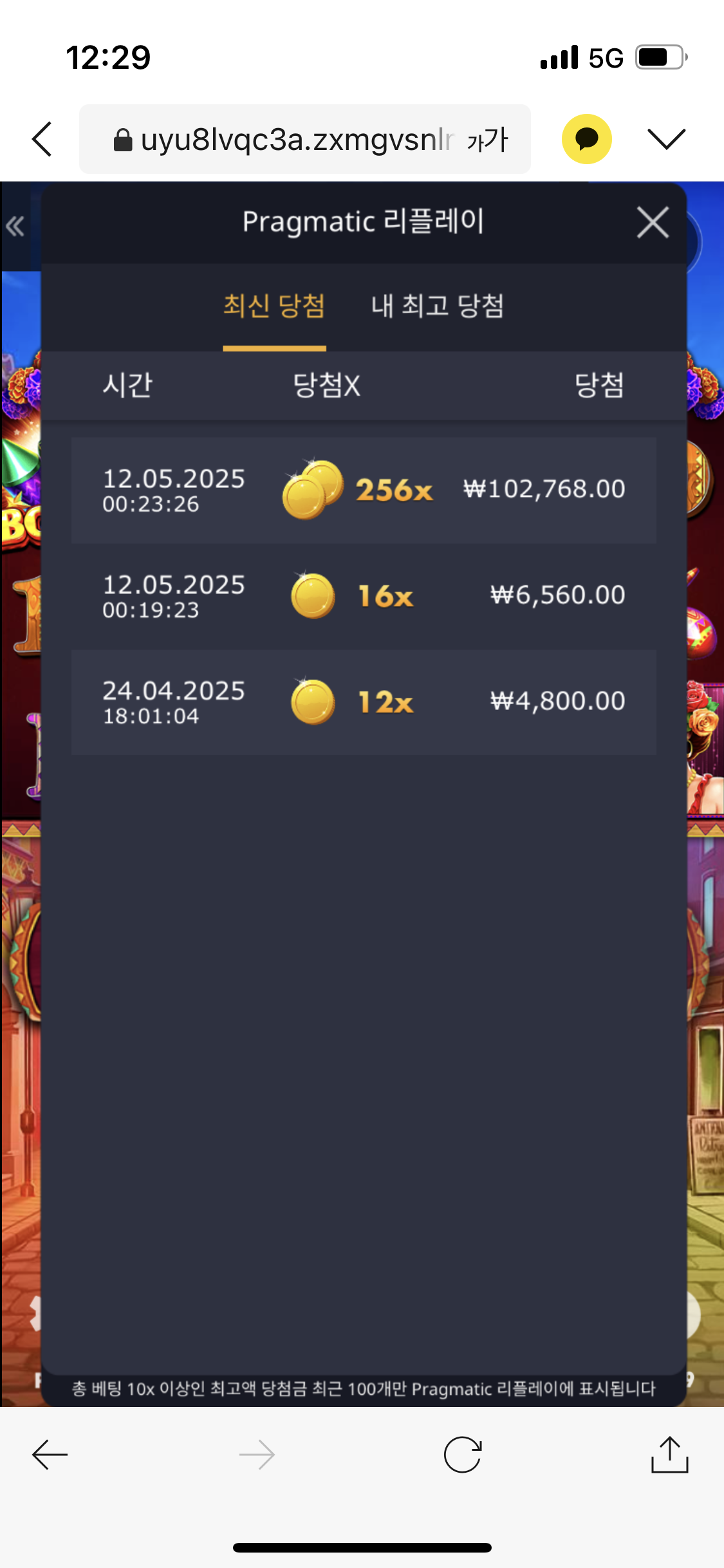The height and width of the screenshot is (1568, 724).
Task: Open the yellow chat bubble button
Action: (586, 139)
